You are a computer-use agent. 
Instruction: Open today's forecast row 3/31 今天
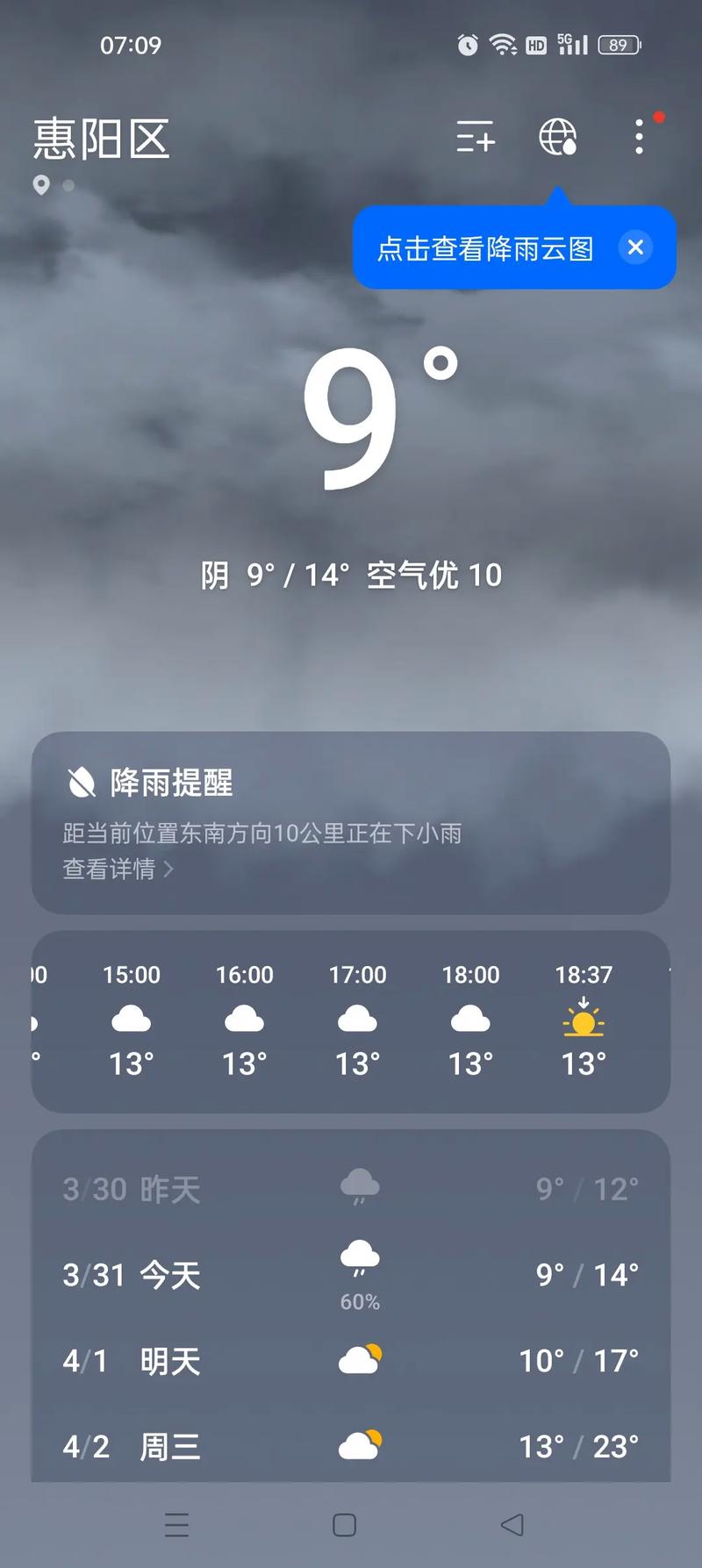(x=351, y=1274)
